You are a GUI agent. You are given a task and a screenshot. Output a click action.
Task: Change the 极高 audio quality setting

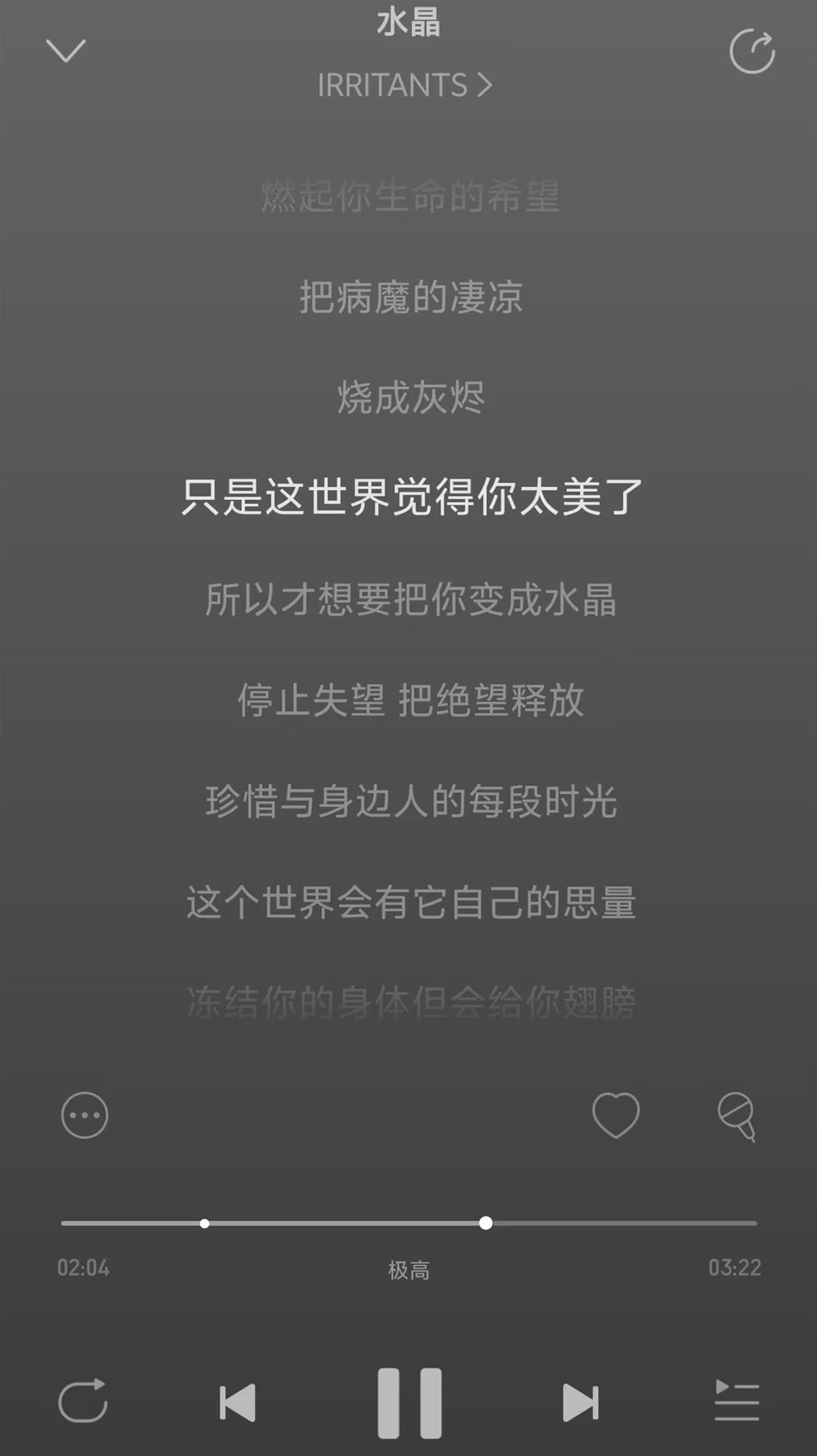[x=408, y=1270]
